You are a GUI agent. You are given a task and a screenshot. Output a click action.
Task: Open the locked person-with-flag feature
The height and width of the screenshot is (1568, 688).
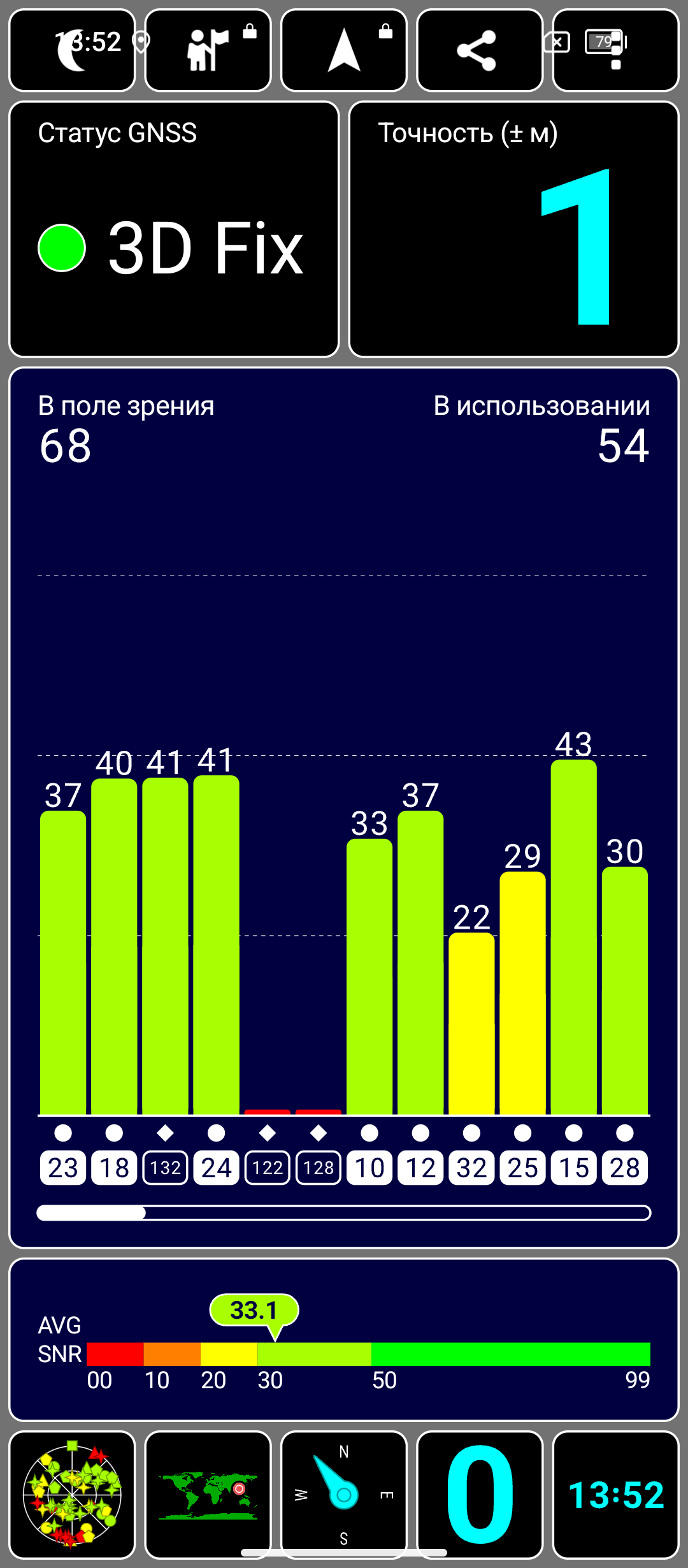208,51
